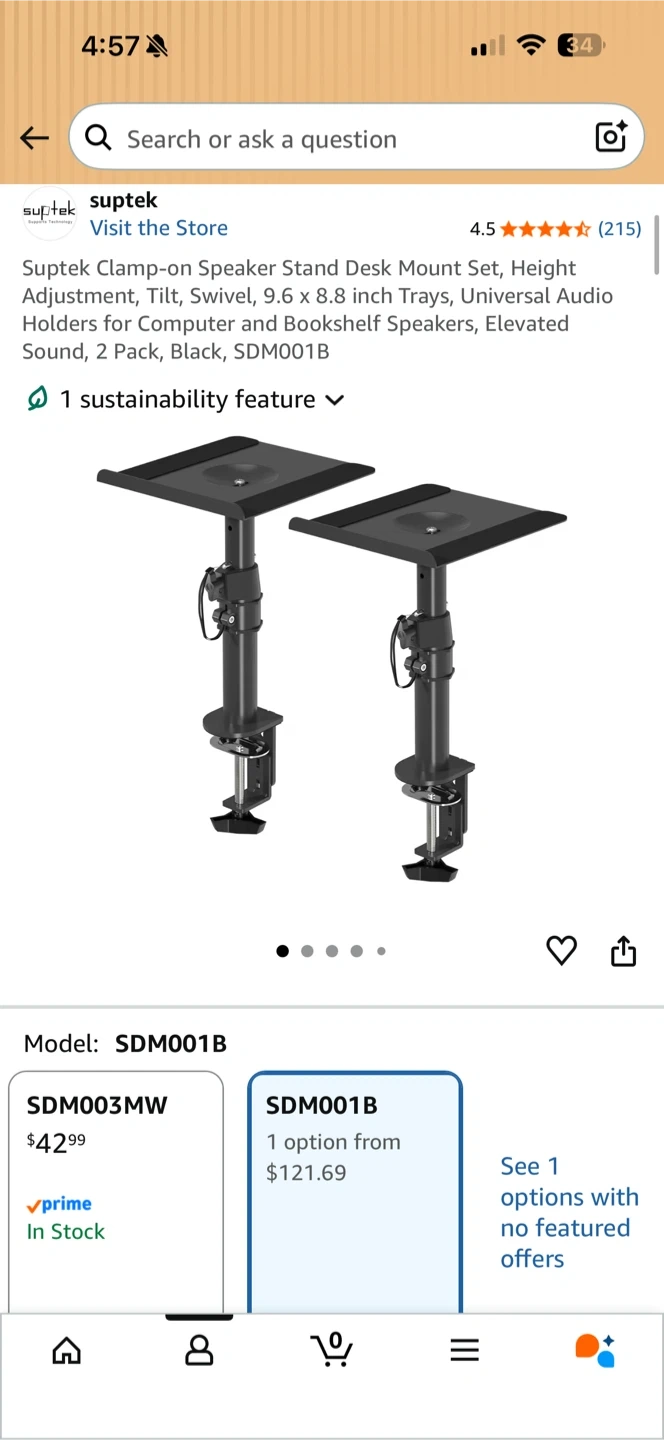Go back using the arrow icon
The image size is (664, 1440).
click(34, 138)
